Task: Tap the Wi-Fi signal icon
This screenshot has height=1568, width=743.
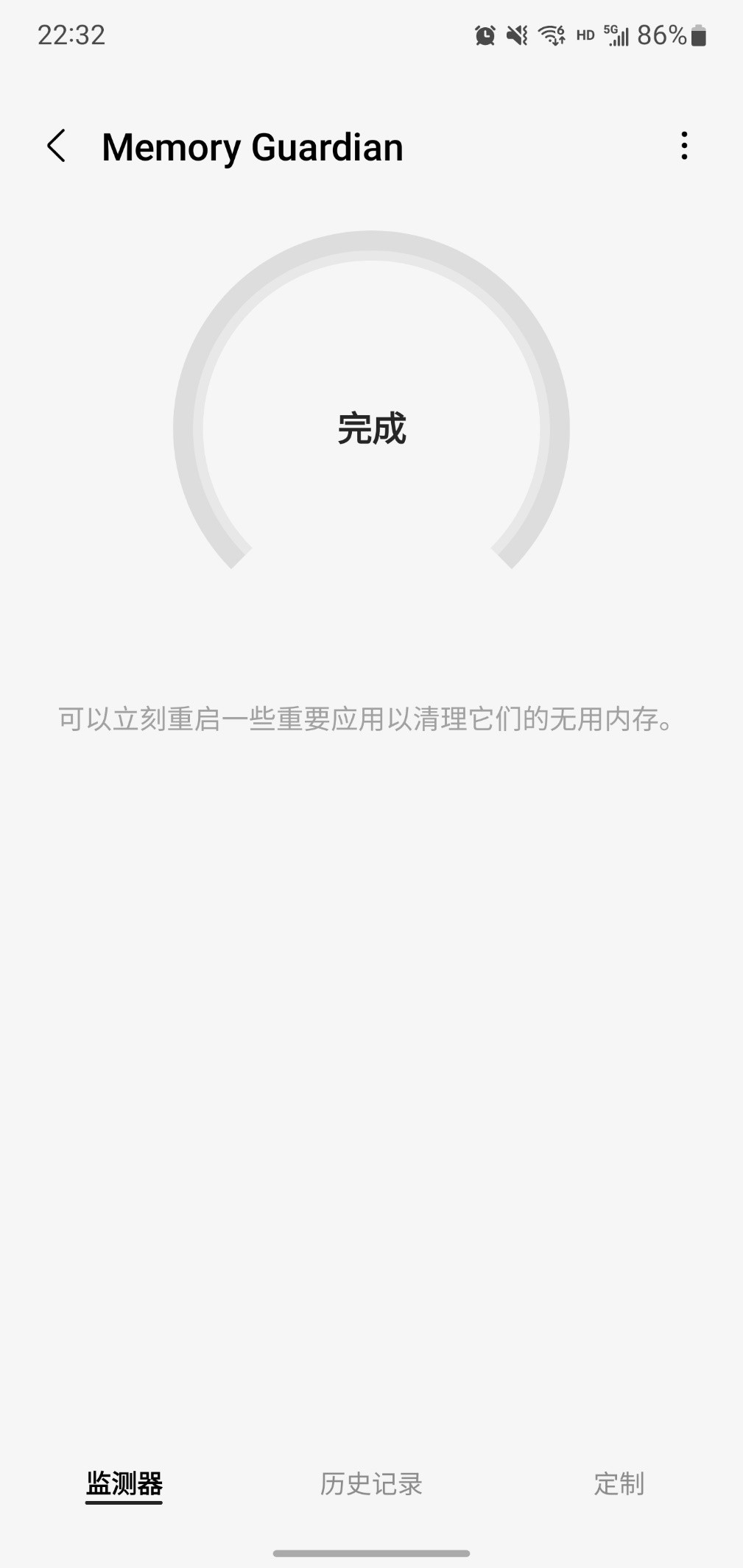Action: click(551, 34)
